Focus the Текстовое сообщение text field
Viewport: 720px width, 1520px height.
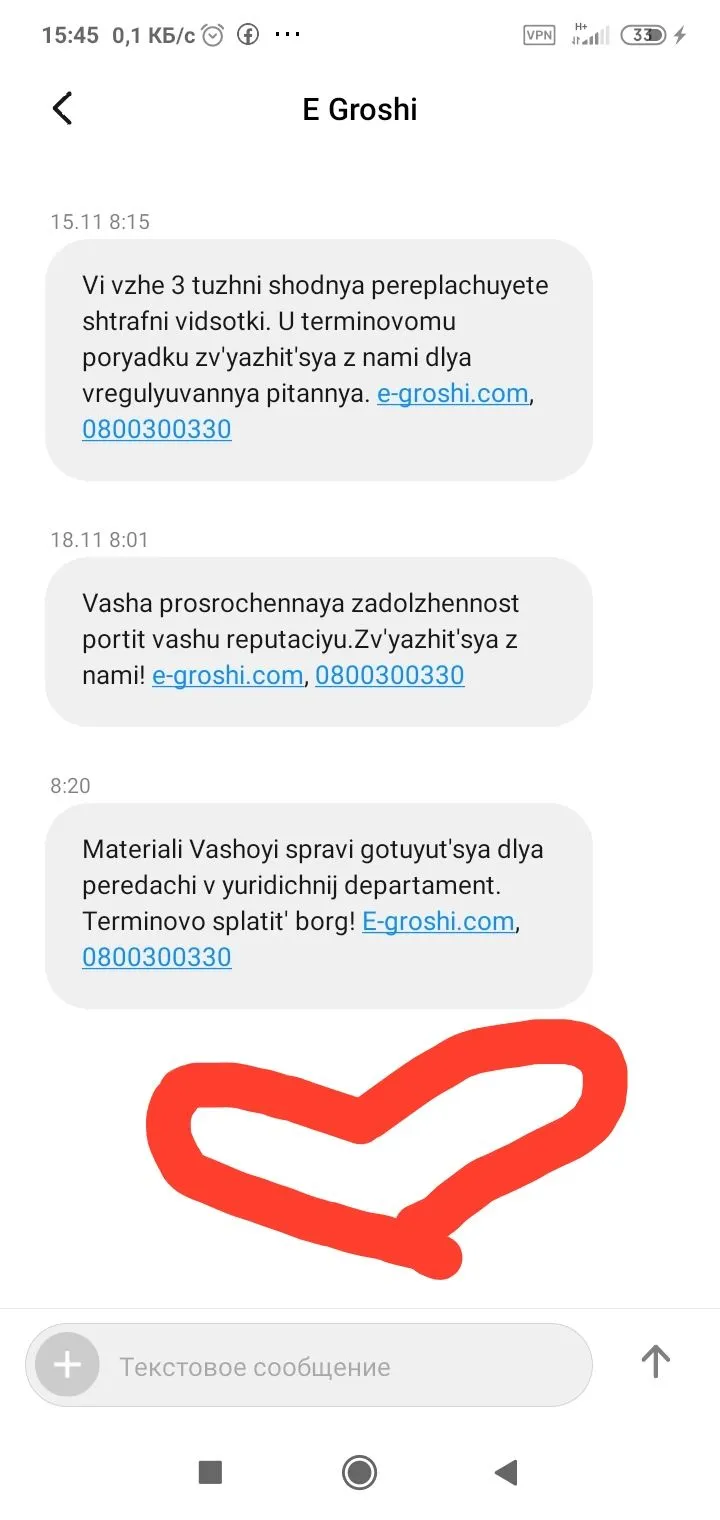pyautogui.click(x=340, y=1367)
